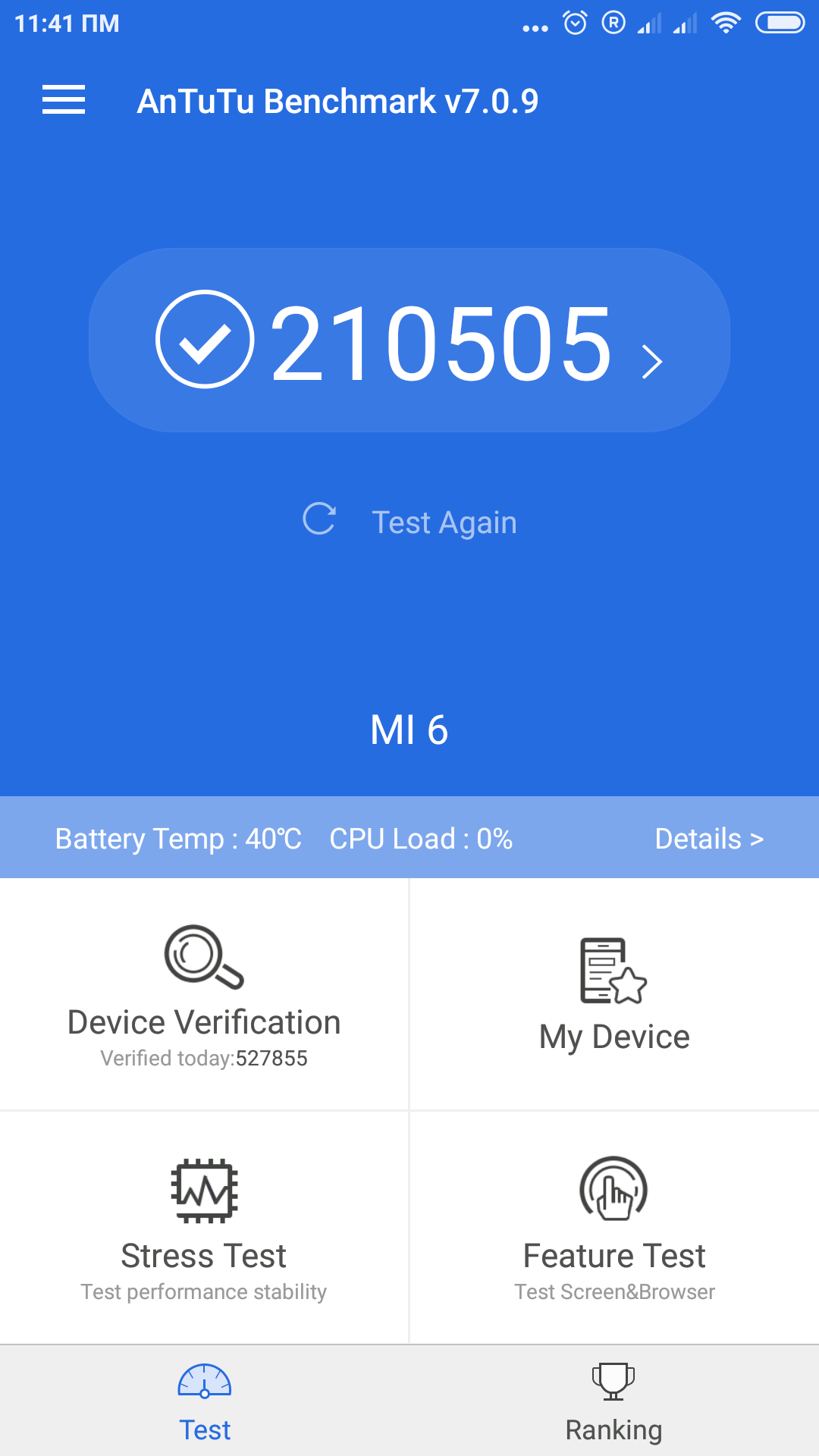Open Feature Test for Screen&Browser
The image size is (819, 1456).
click(x=614, y=1227)
